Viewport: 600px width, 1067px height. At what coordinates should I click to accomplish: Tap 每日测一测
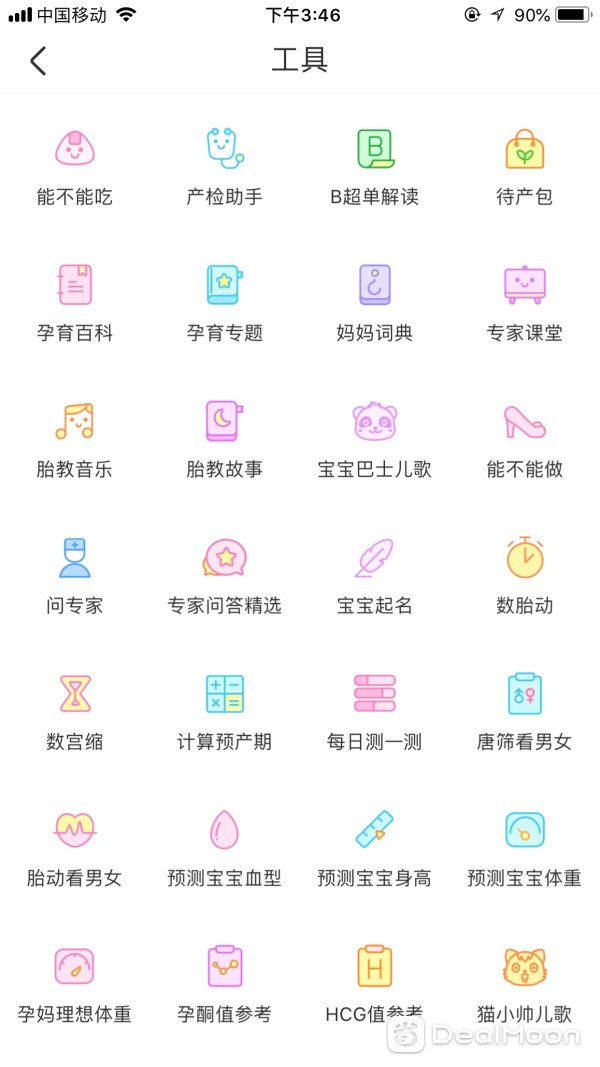coord(375,712)
